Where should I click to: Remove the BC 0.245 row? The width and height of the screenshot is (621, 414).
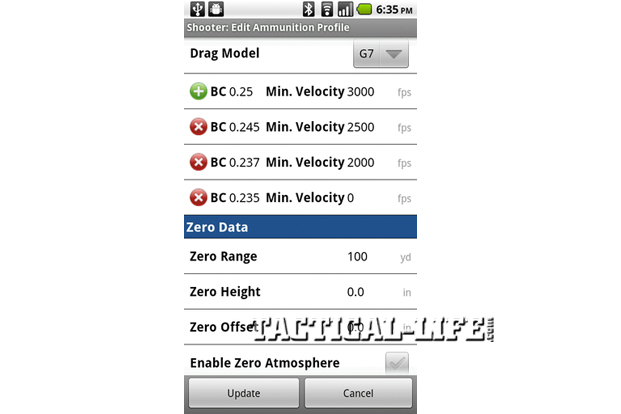[x=198, y=127]
